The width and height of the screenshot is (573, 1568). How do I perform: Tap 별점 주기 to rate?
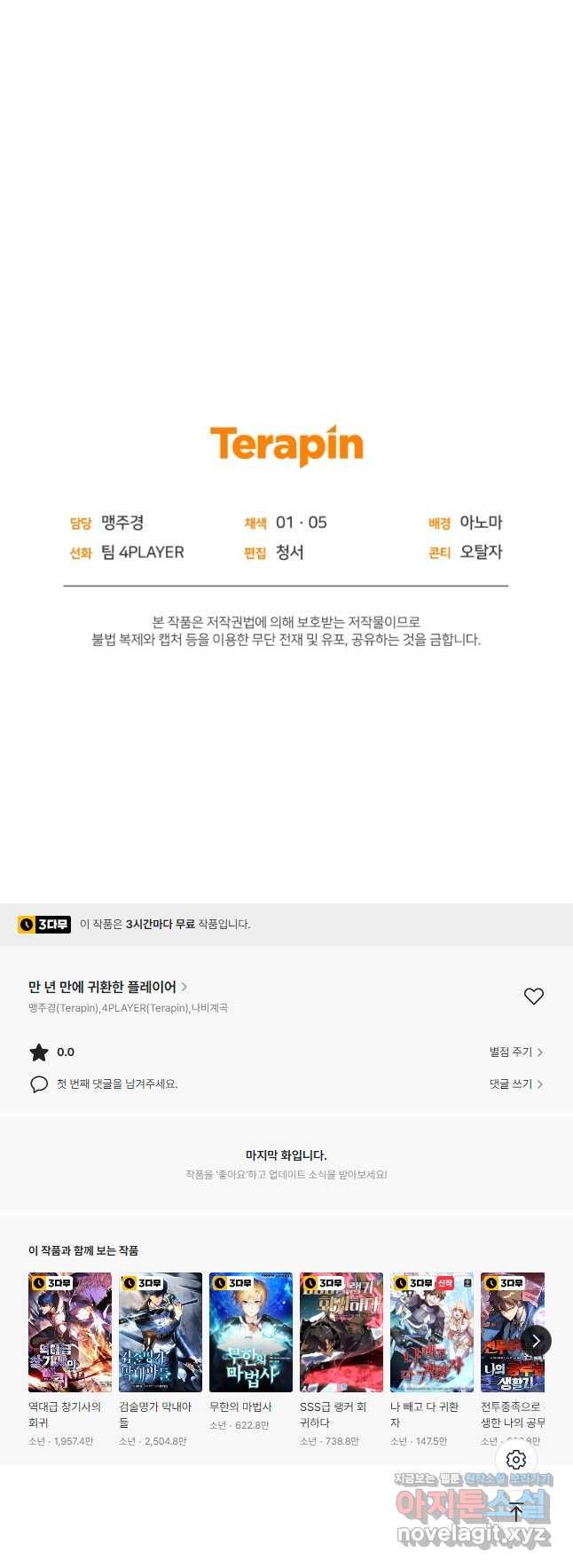coord(515,1052)
